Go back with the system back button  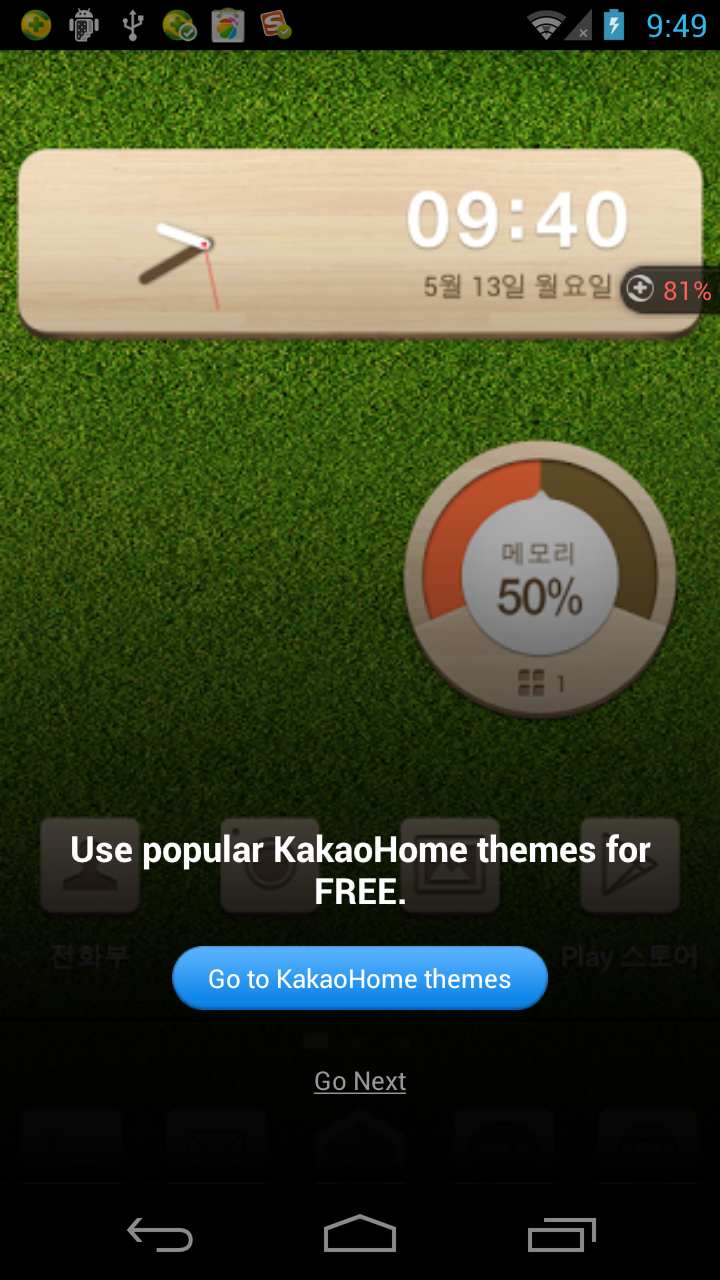point(160,1235)
